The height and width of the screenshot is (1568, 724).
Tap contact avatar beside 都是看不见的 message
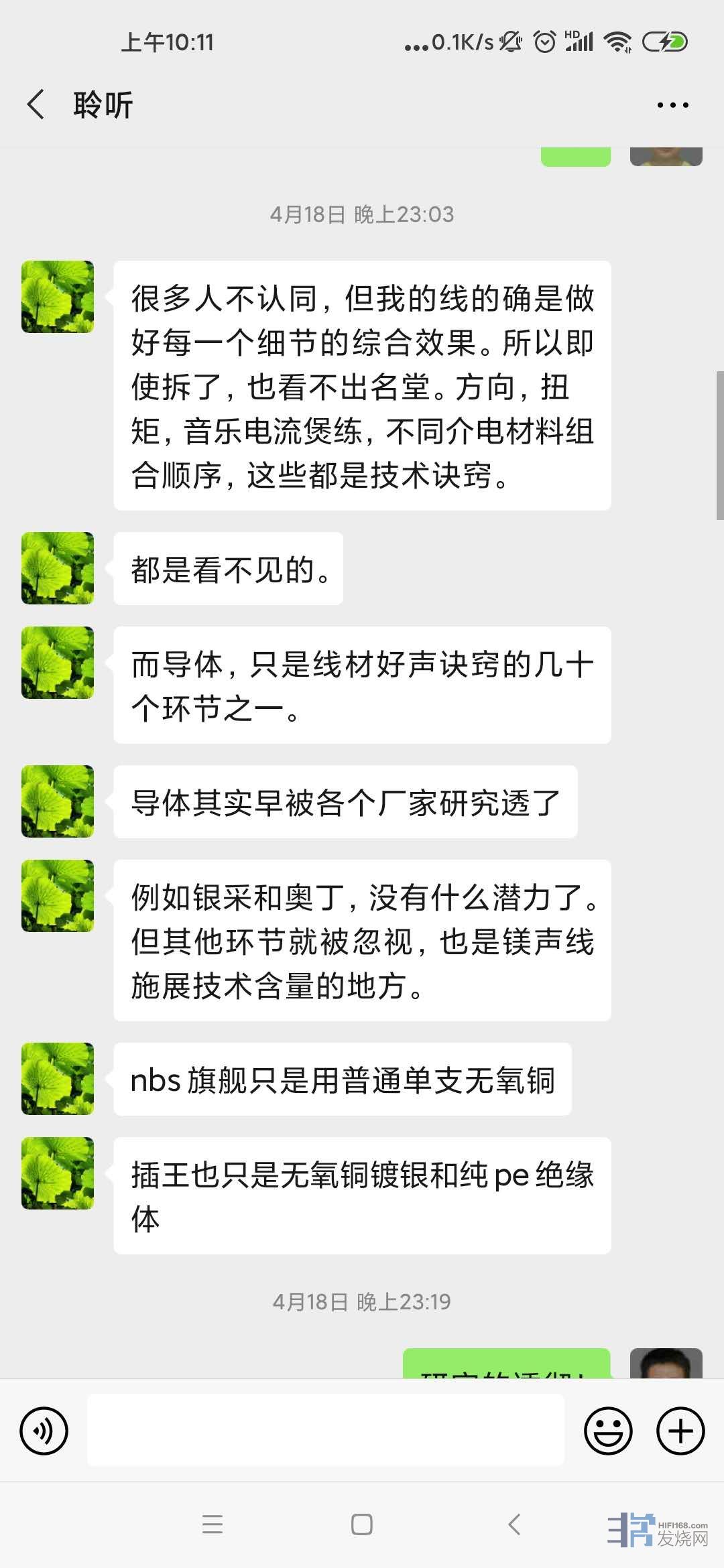coord(58,568)
